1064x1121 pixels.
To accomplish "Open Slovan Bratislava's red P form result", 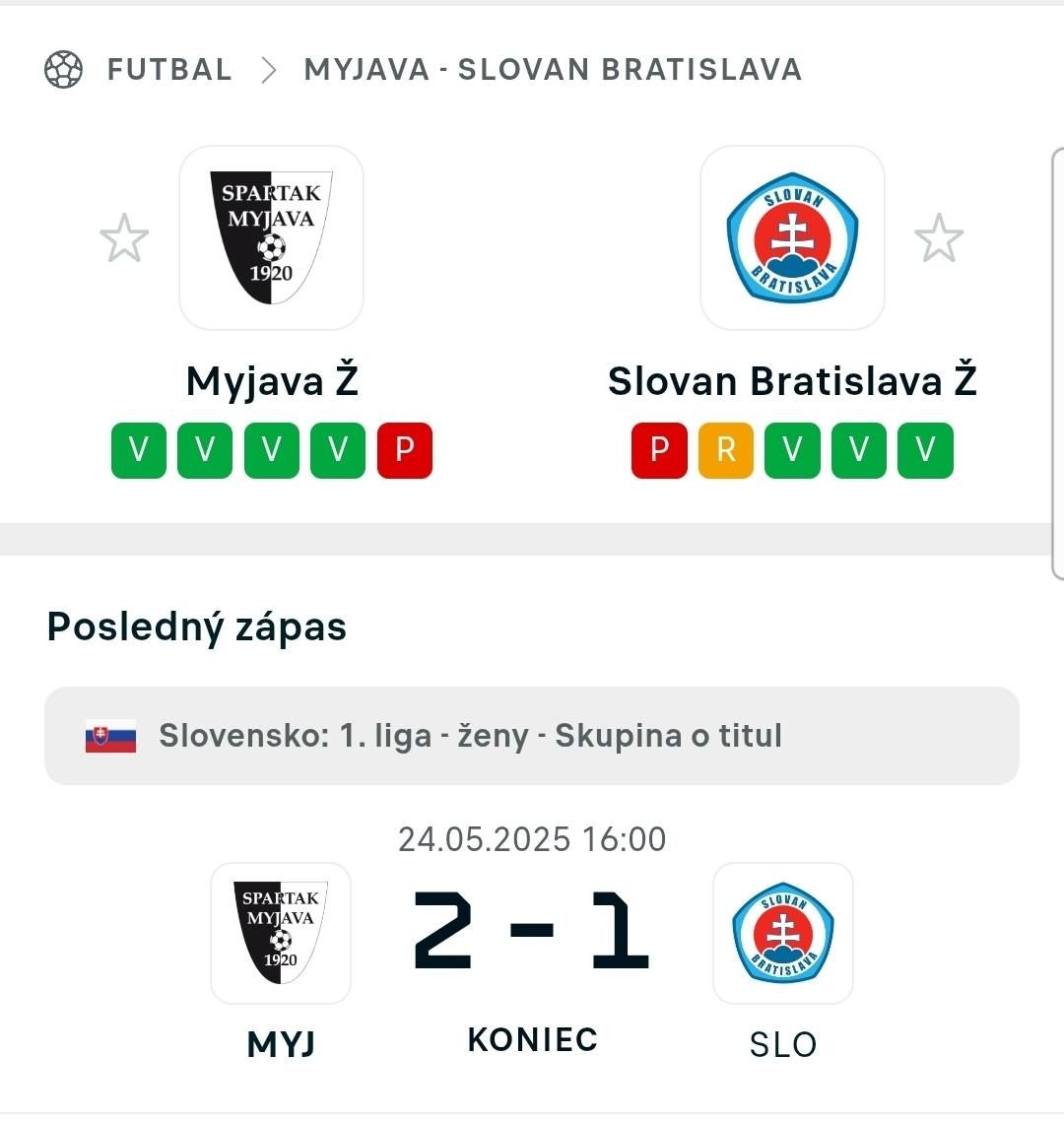I will (x=659, y=450).
